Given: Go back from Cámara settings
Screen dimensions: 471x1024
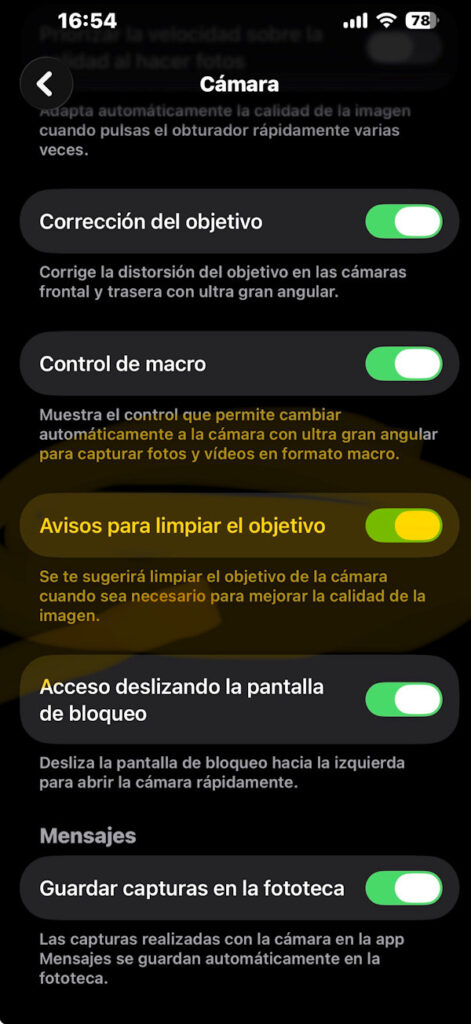Looking at the screenshot, I should pyautogui.click(x=46, y=84).
